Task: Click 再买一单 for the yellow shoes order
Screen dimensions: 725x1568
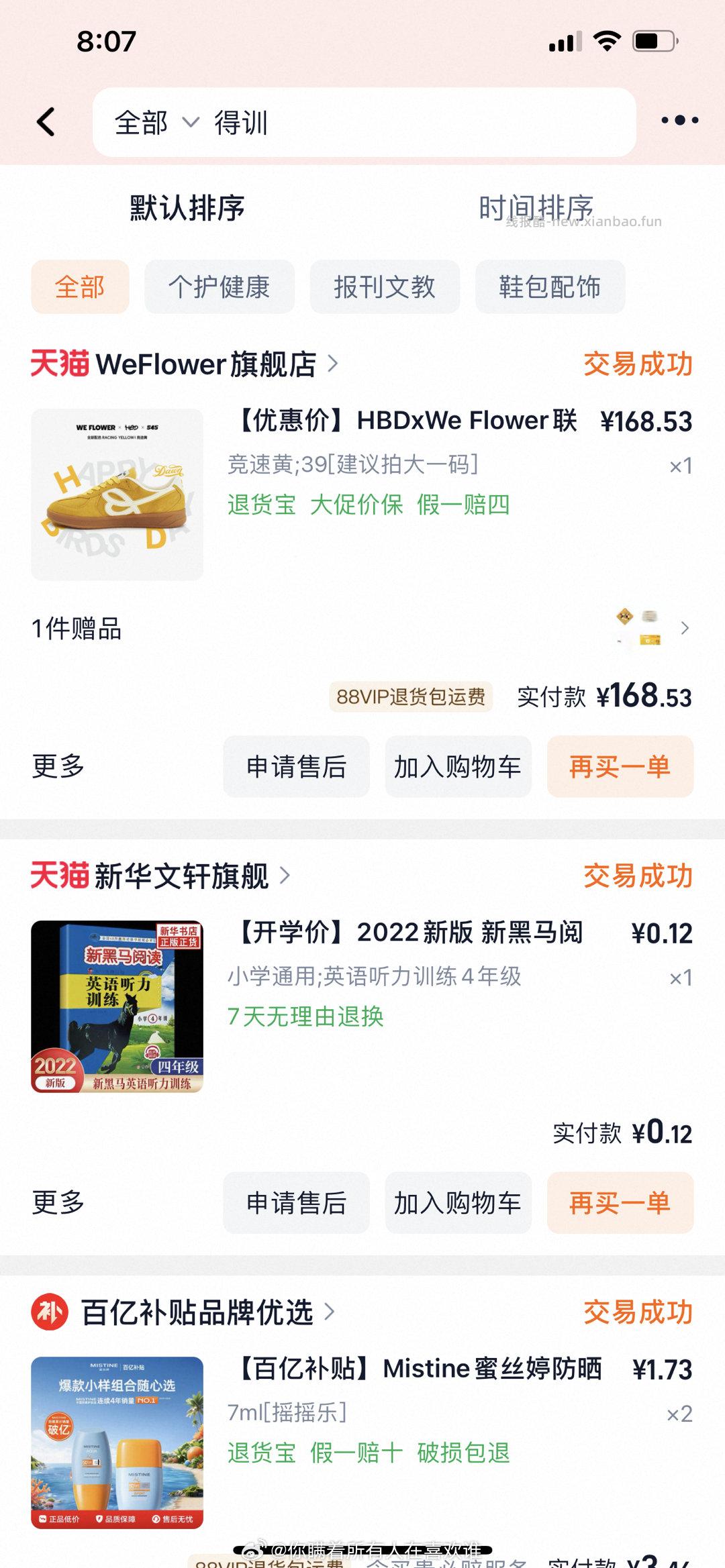Action: [620, 767]
